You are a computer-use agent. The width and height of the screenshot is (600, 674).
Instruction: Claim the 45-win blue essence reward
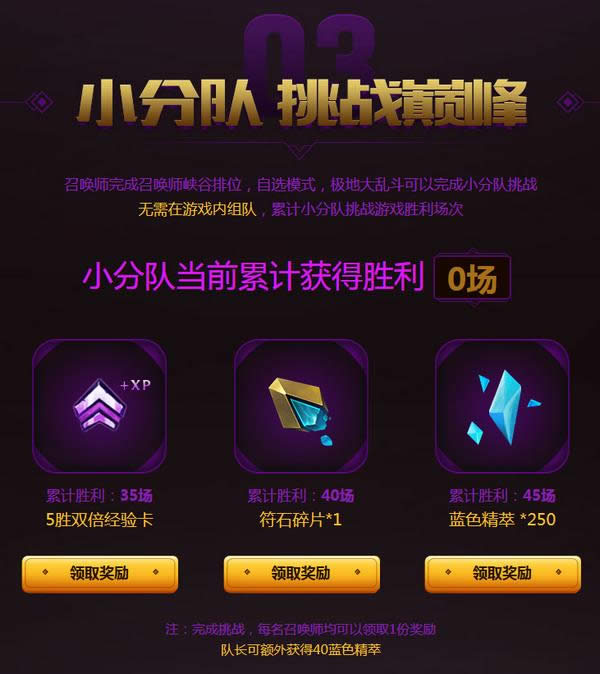pos(502,573)
